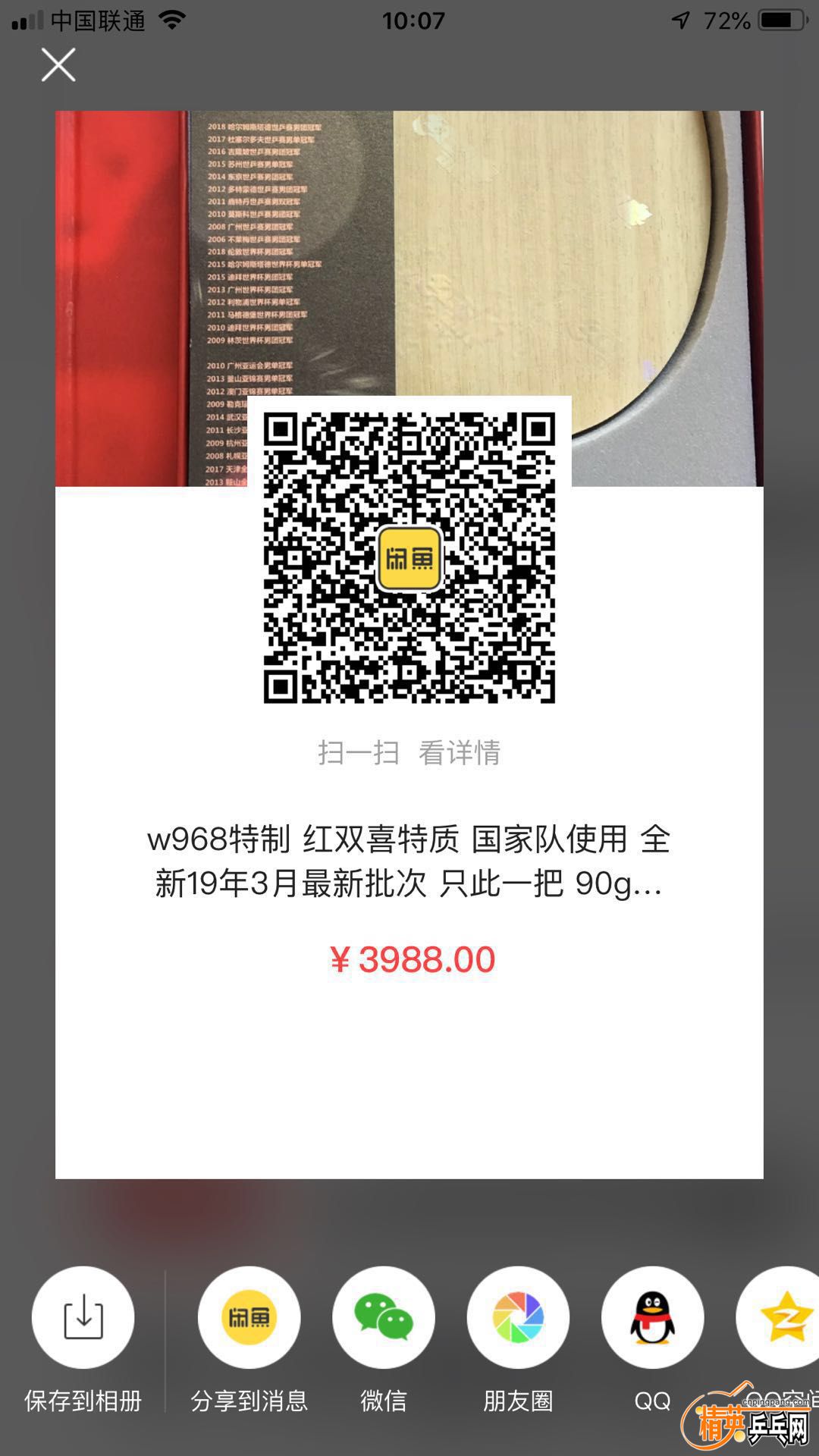
Task: Share the listing to QQ Zone
Action: tap(781, 1317)
